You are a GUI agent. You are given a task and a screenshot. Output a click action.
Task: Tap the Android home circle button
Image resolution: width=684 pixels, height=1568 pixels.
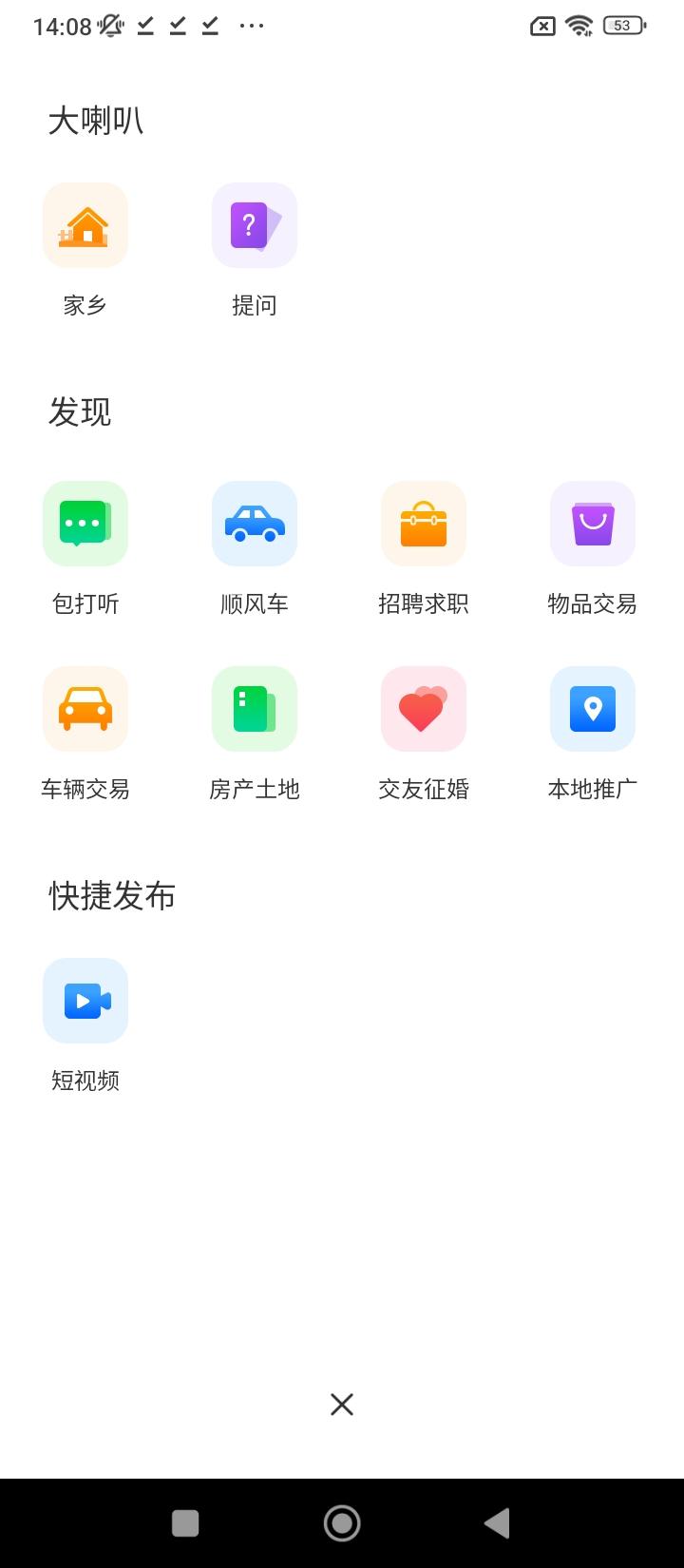coord(342,1522)
